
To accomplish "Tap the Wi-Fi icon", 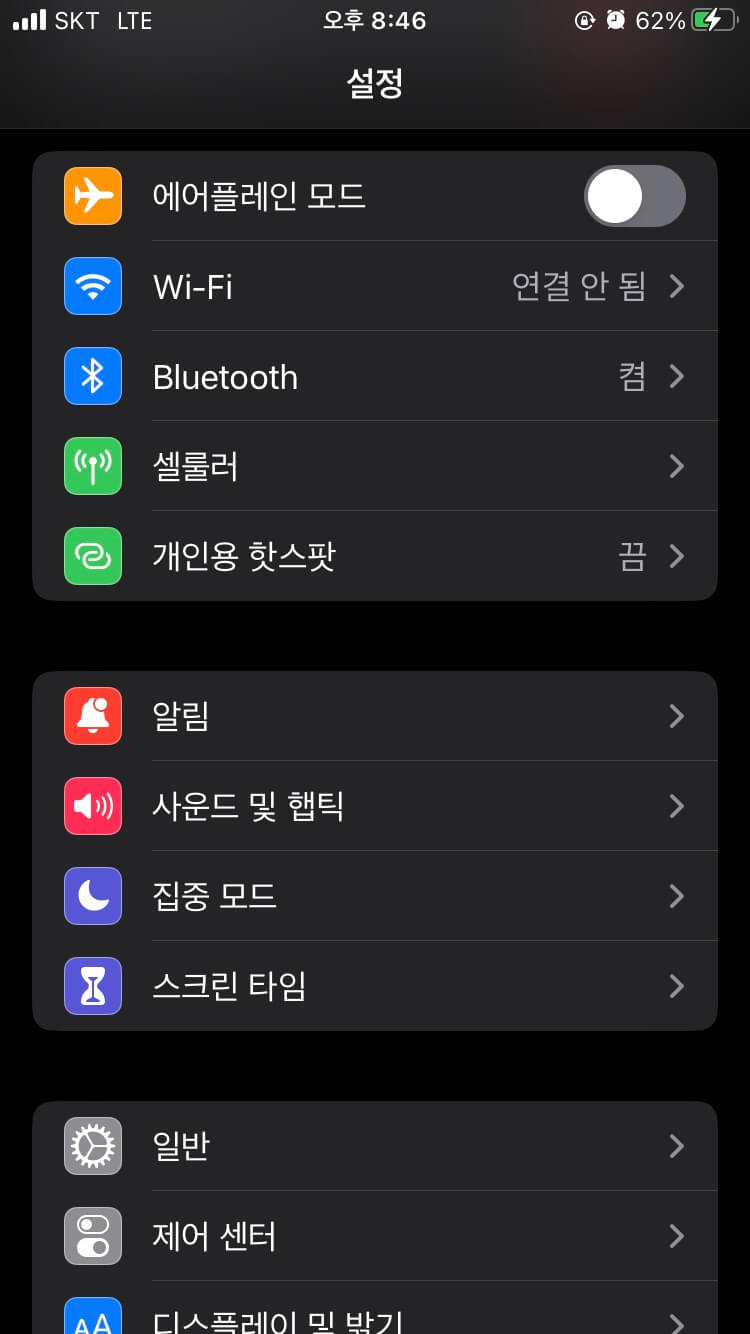I will 92,286.
